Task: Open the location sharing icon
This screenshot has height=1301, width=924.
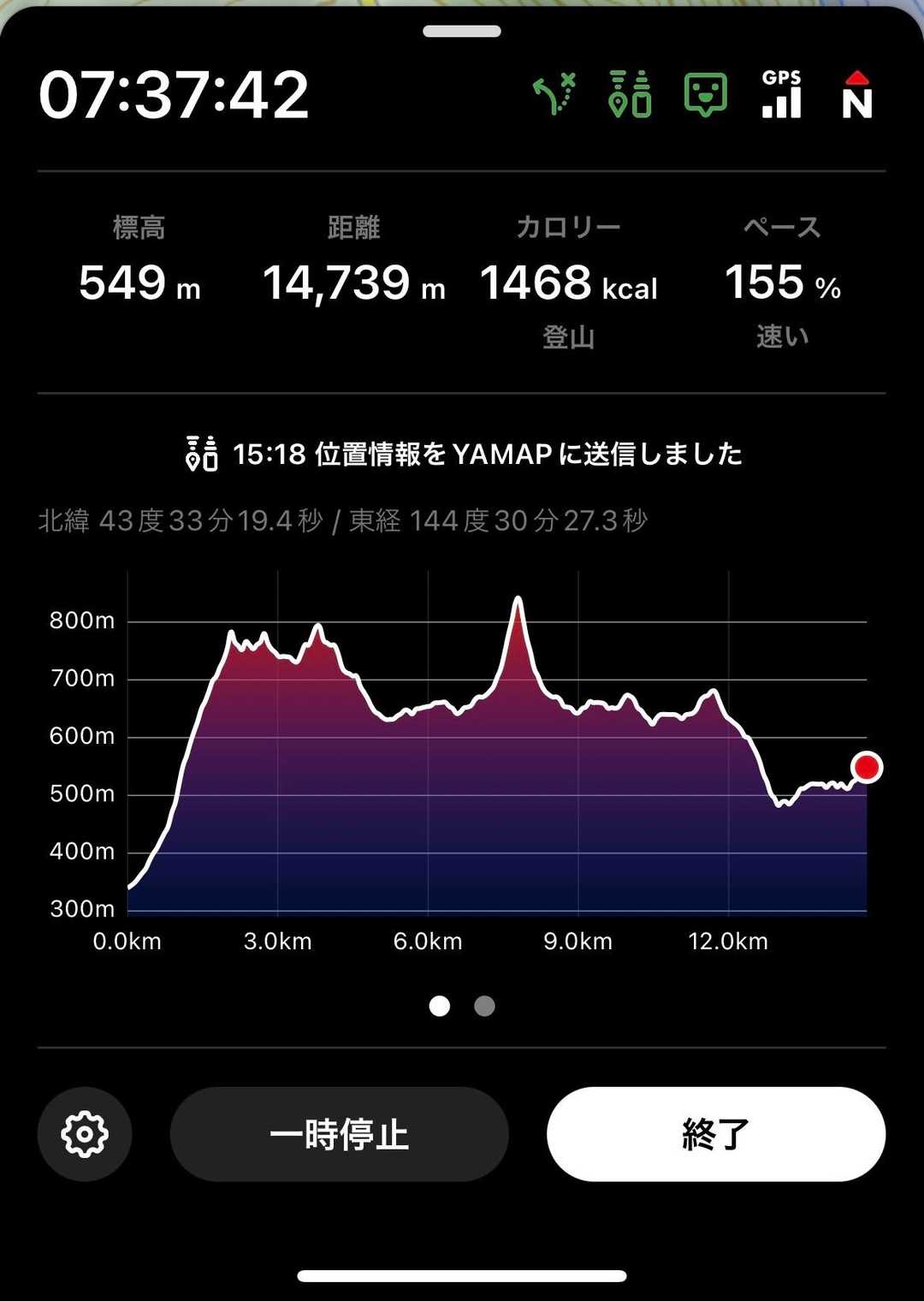Action: tap(630, 94)
